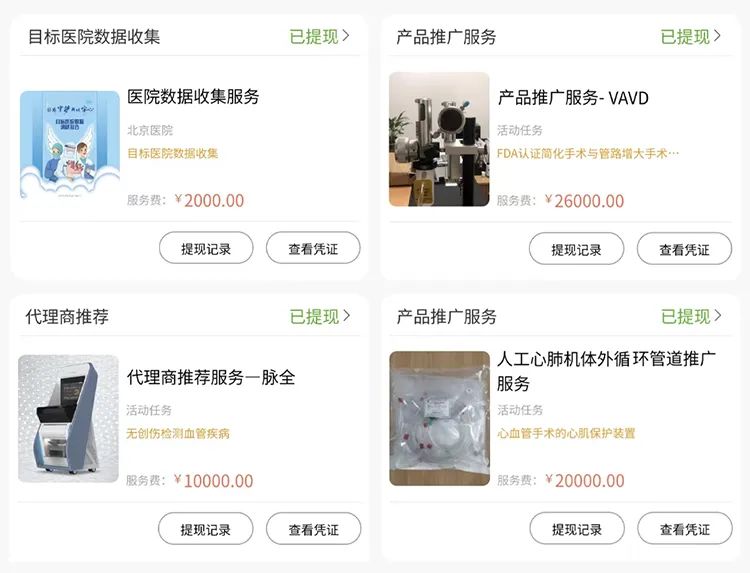Tap 查看凭证 for 医院数据收集服务

pos(313,249)
